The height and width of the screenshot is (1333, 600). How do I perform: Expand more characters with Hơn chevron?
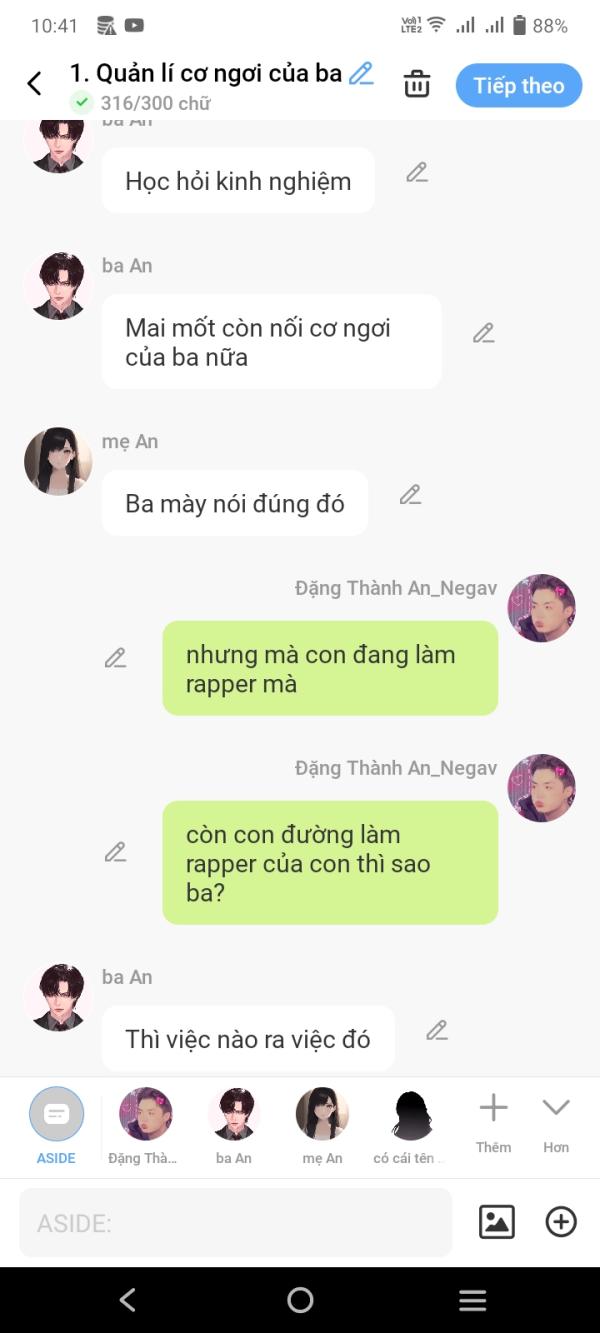click(556, 1120)
